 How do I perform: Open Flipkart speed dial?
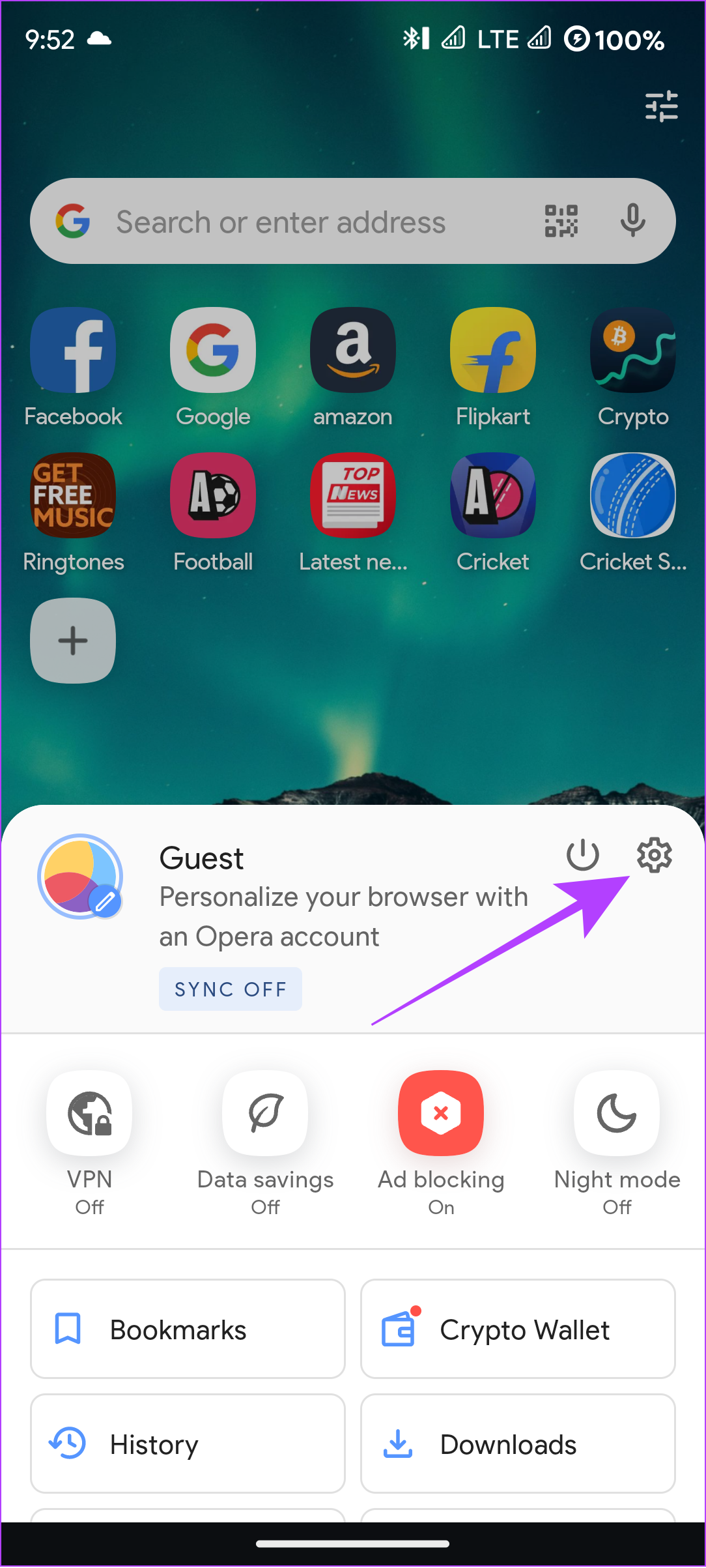492,351
